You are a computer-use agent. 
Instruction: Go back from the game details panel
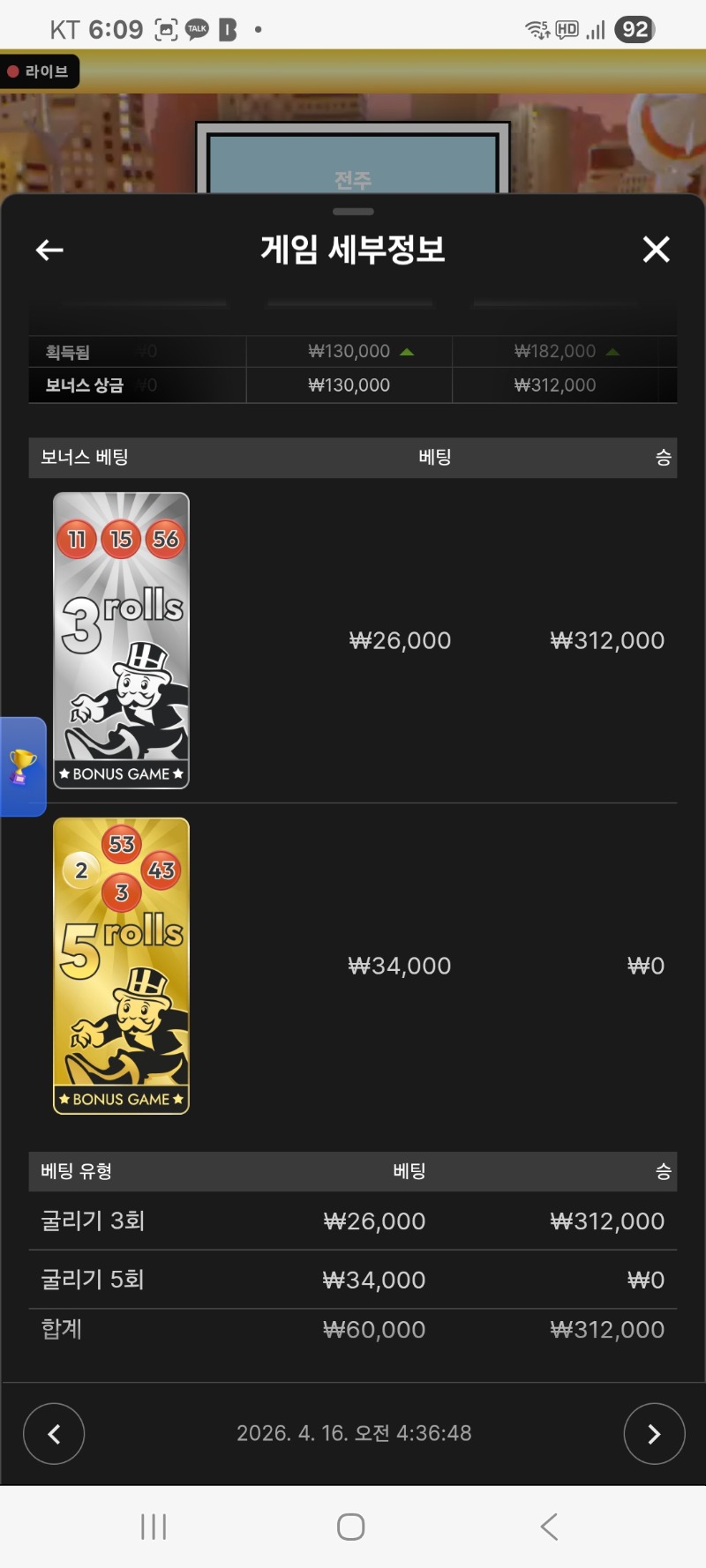tap(49, 250)
